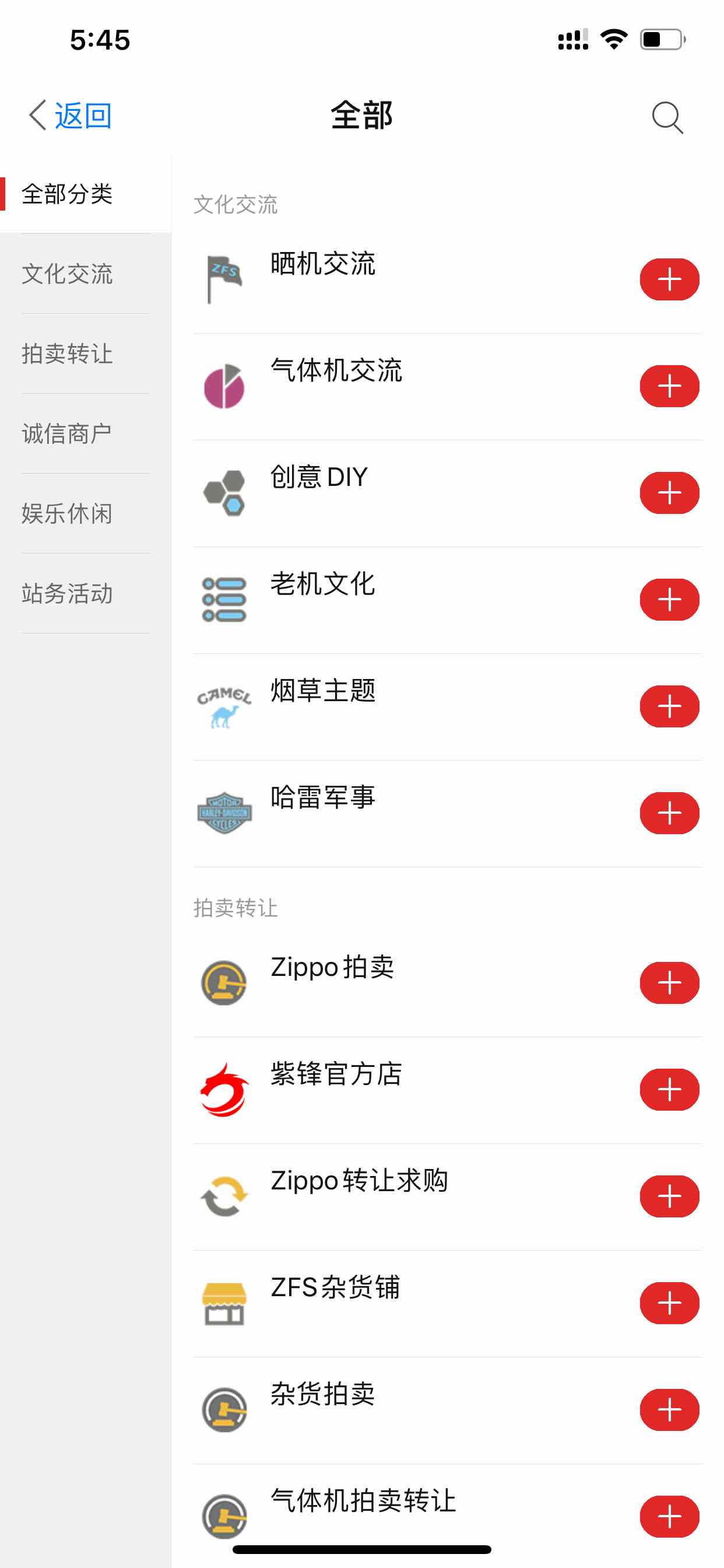Viewport: 724px width, 1568px height.
Task: Tap plus next to Zippo拍卖
Action: tap(669, 982)
